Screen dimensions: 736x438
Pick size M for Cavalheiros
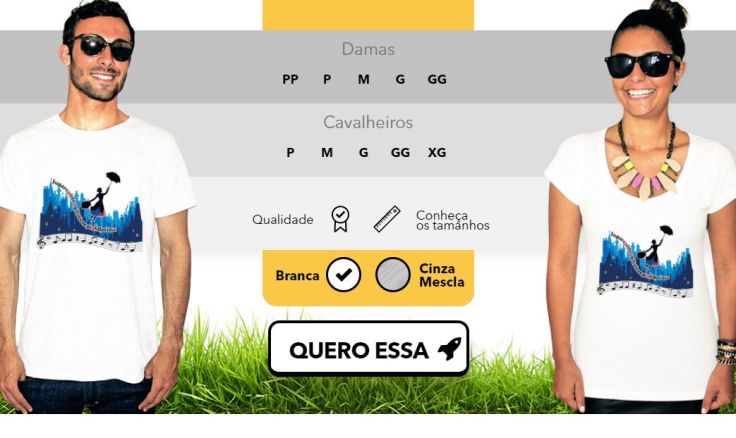coord(327,153)
